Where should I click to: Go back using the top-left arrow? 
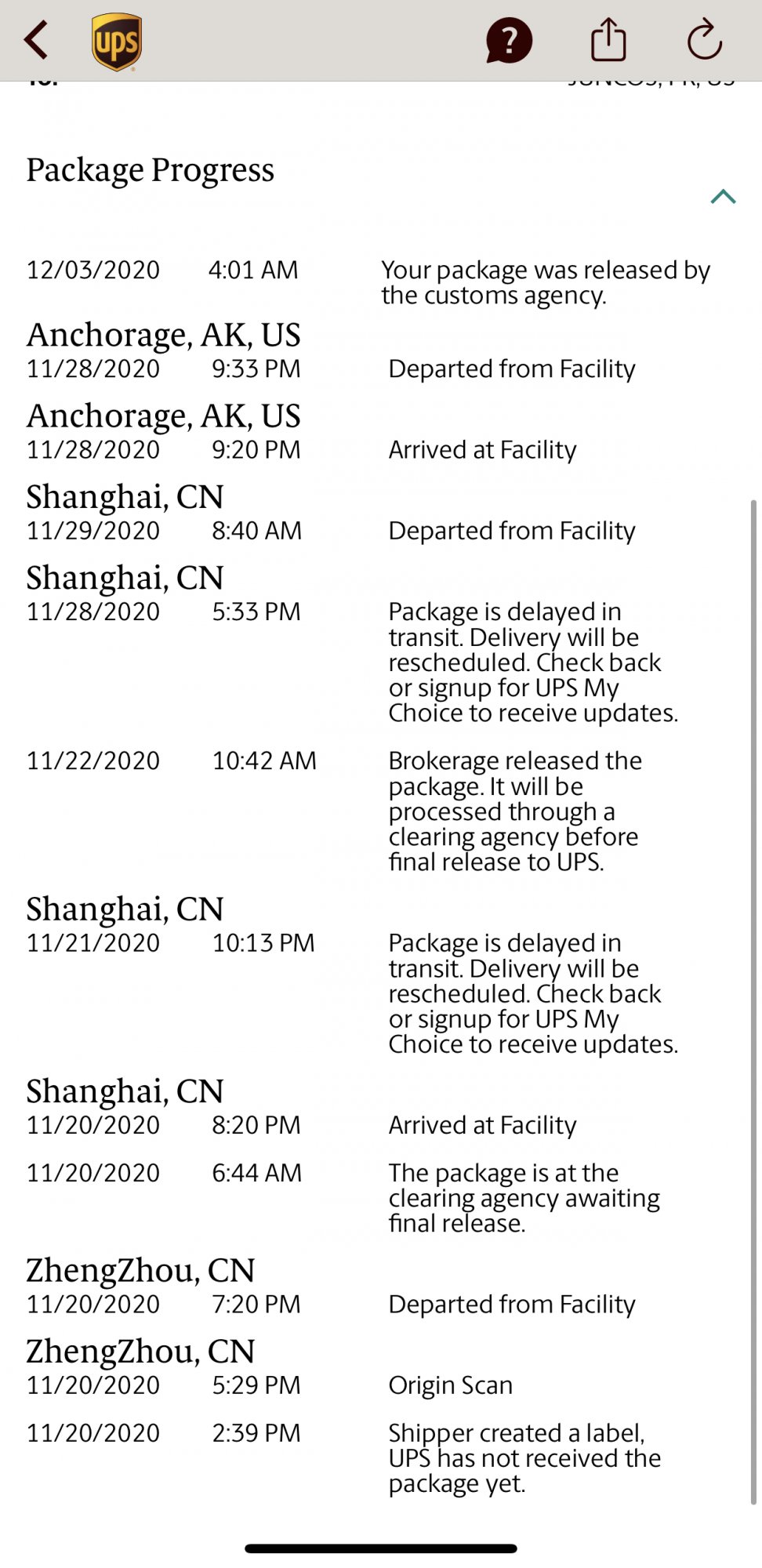click(37, 40)
